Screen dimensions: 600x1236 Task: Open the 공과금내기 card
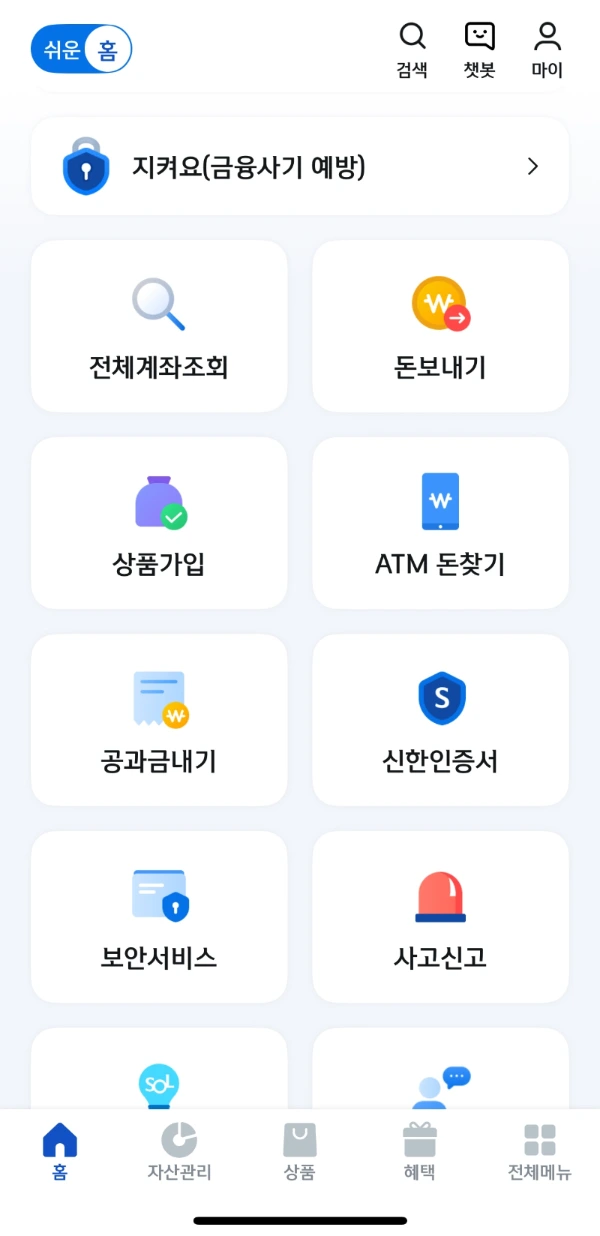159,720
